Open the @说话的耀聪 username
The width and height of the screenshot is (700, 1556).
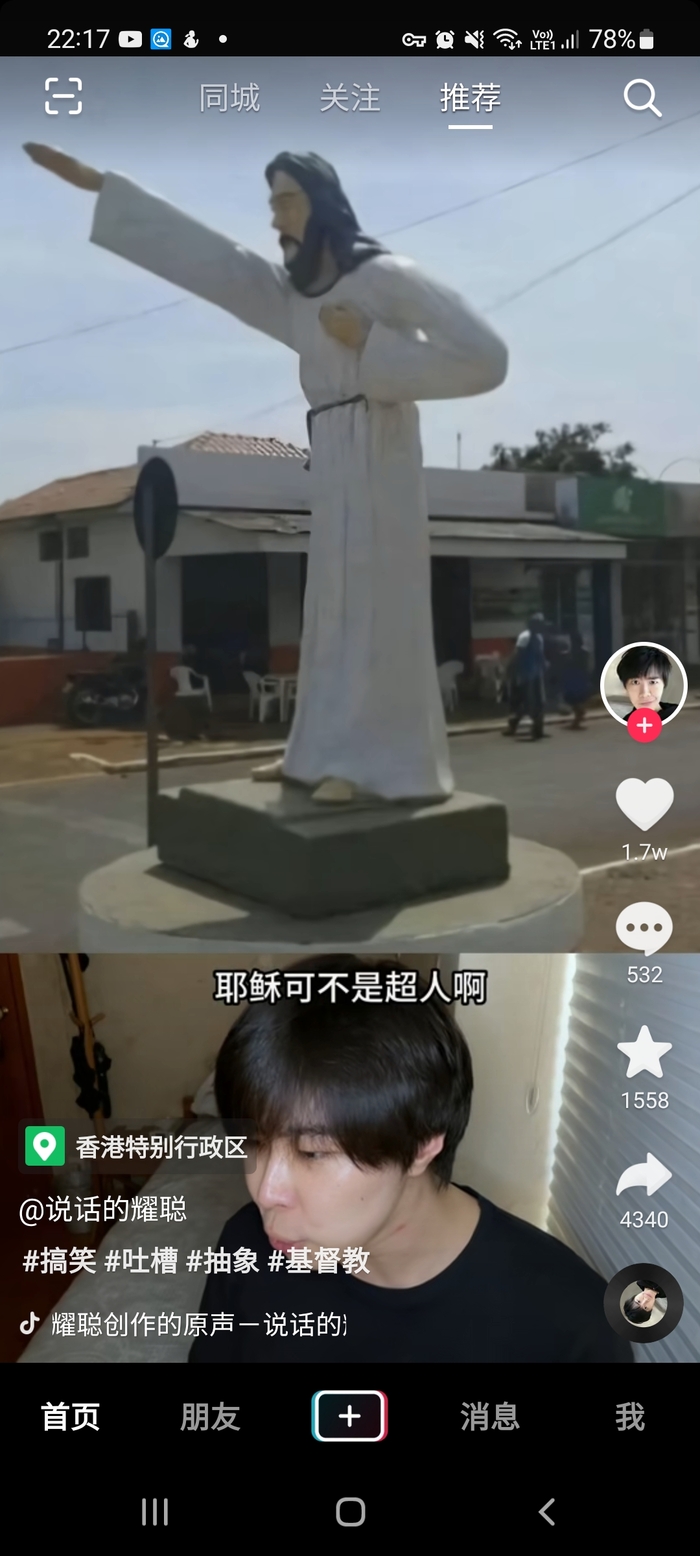(x=103, y=1209)
